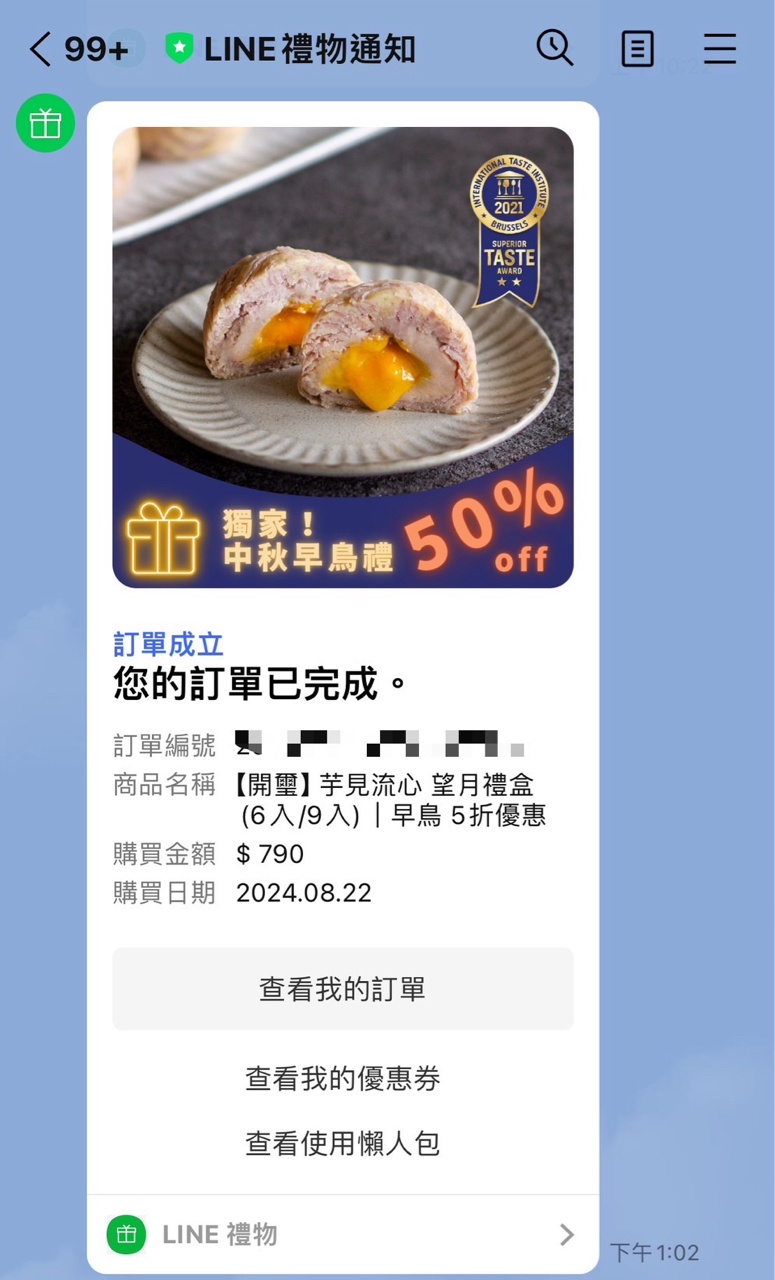The image size is (775, 1280).
Task: Open the LINE禮物 profile avatar
Action: [45, 123]
